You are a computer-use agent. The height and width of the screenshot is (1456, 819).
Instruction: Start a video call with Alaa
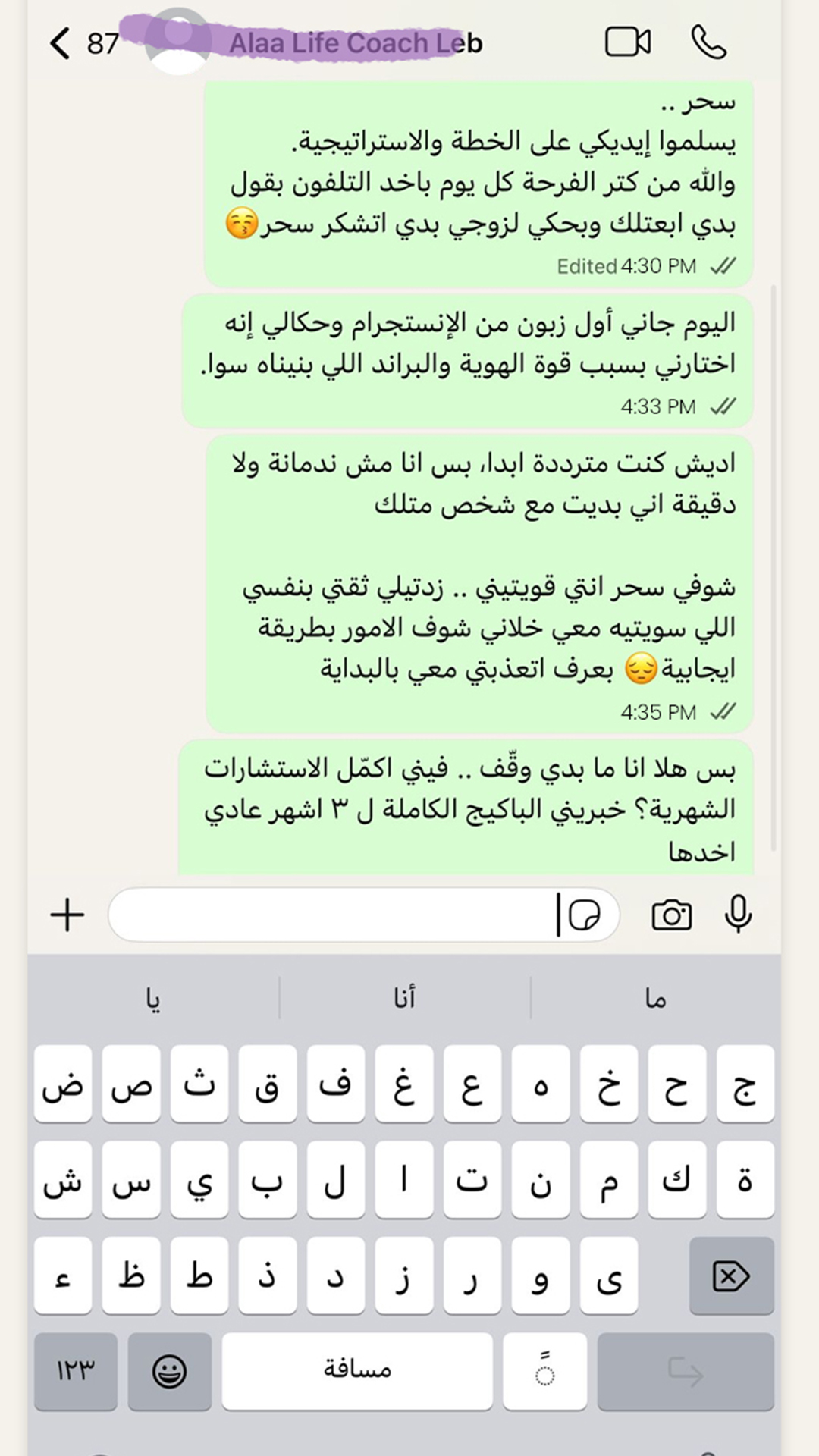coord(627,42)
